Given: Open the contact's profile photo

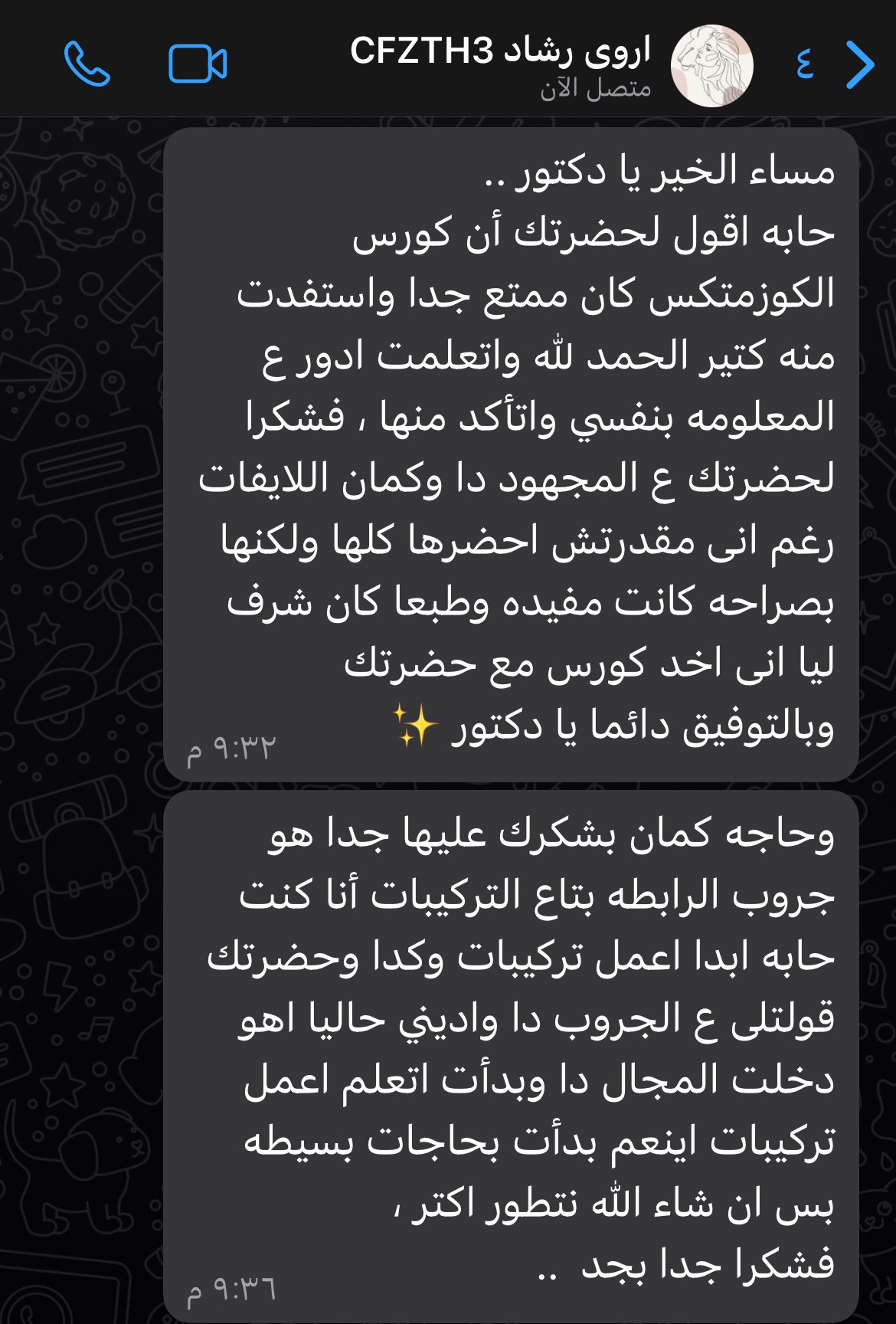Looking at the screenshot, I should (x=711, y=66).
